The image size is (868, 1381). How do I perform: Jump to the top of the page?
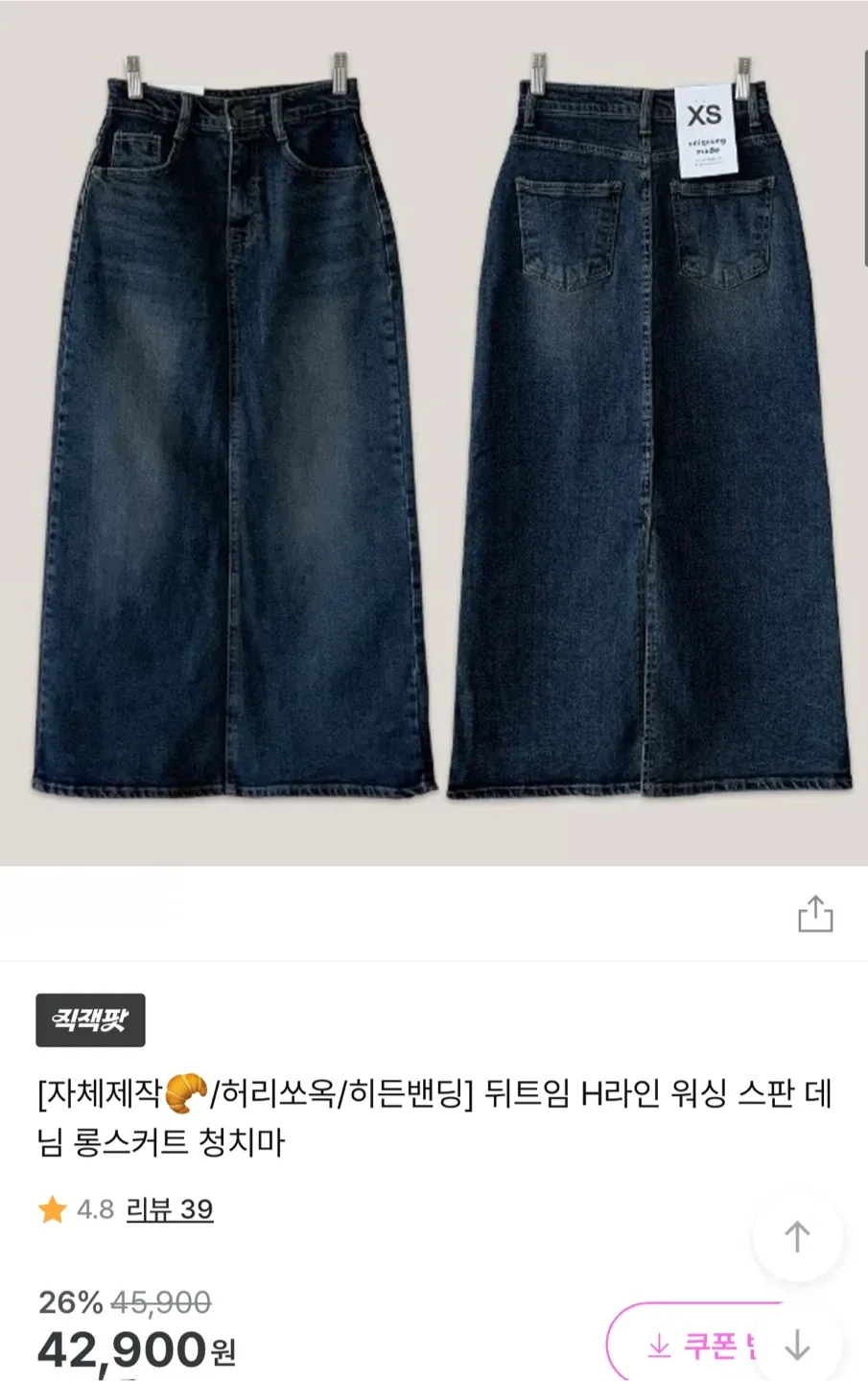(x=797, y=1237)
